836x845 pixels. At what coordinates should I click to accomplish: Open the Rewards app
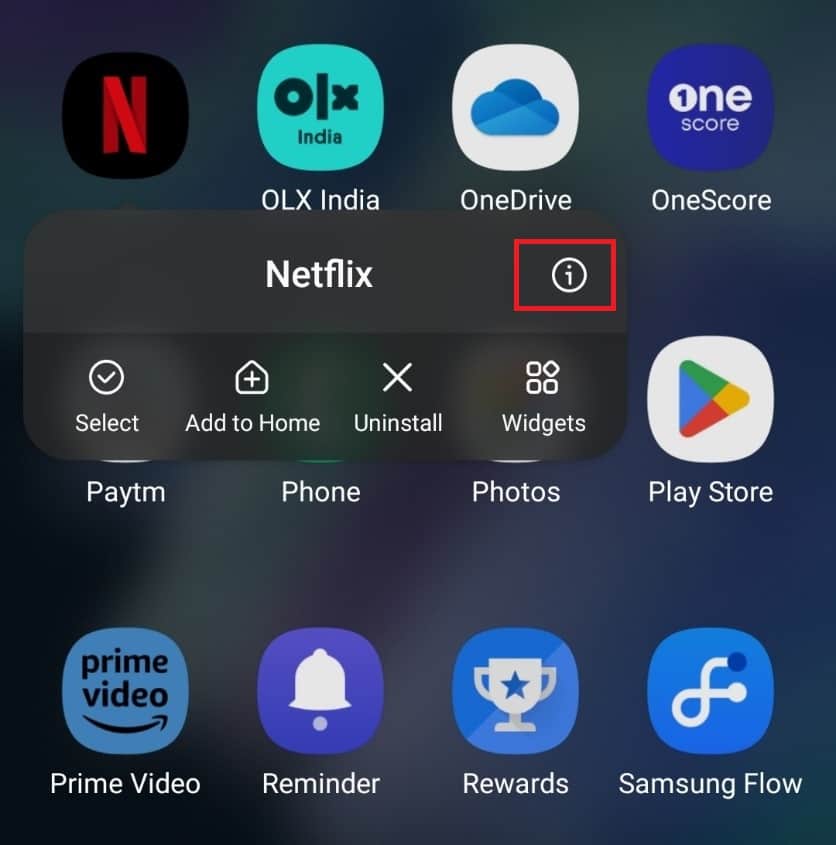click(515, 690)
